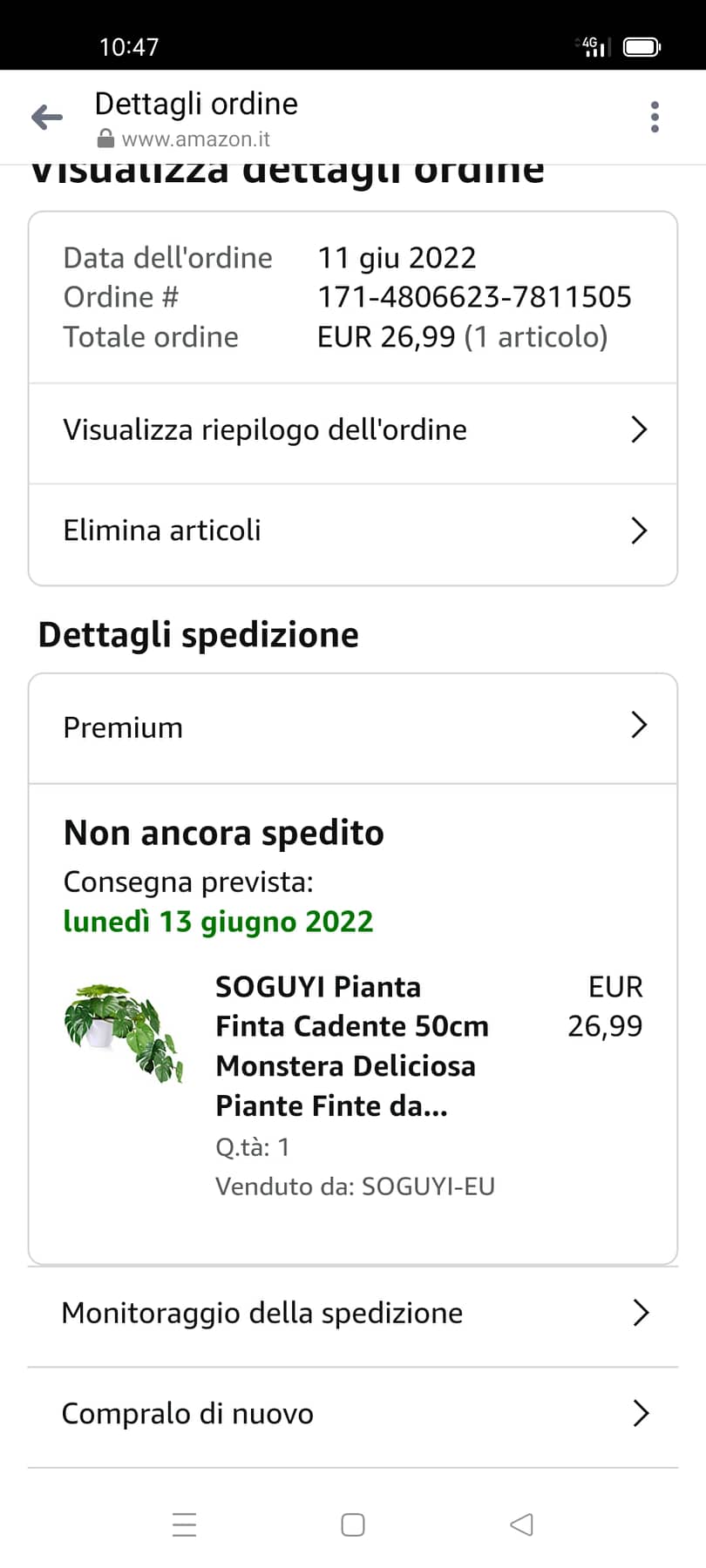Image resolution: width=706 pixels, height=1568 pixels.
Task: Go back using the top arrow
Action: pyautogui.click(x=47, y=117)
